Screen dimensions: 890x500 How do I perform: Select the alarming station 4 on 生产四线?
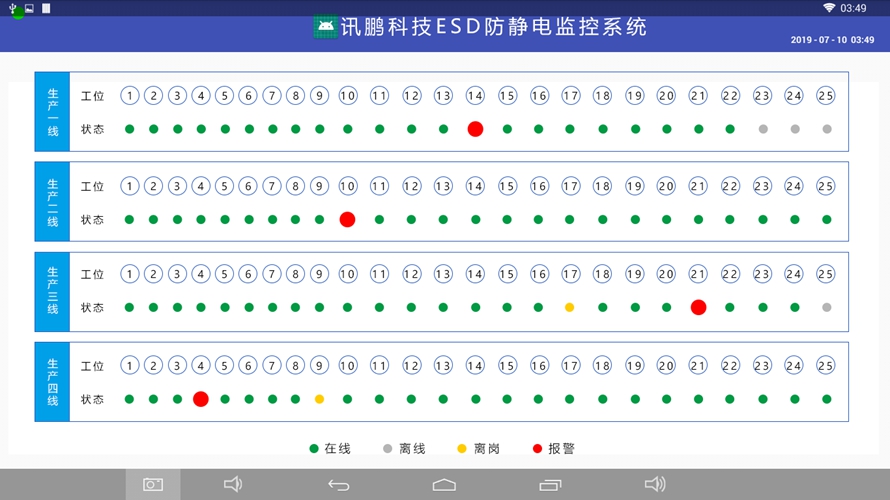(x=201, y=399)
